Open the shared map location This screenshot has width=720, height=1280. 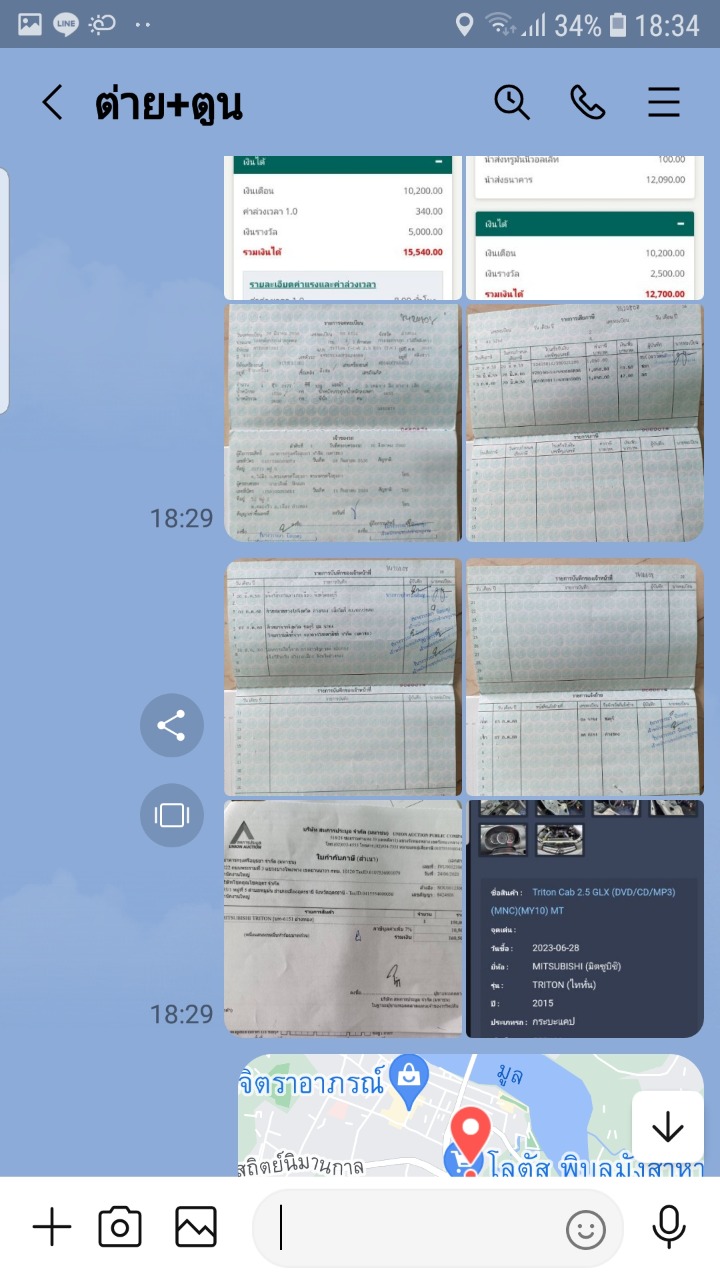coord(471,1115)
